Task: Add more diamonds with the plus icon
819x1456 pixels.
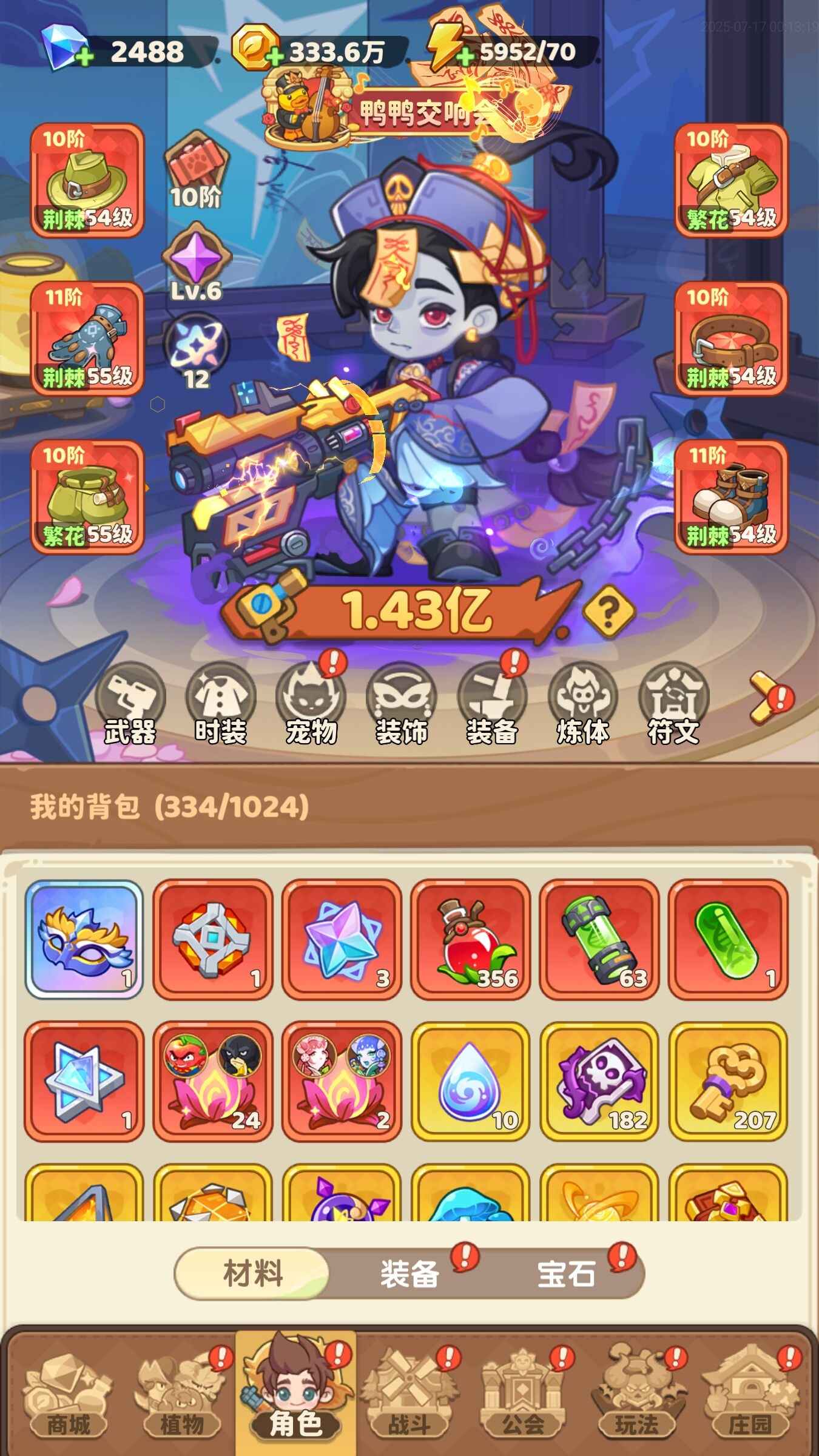Action: click(x=84, y=57)
